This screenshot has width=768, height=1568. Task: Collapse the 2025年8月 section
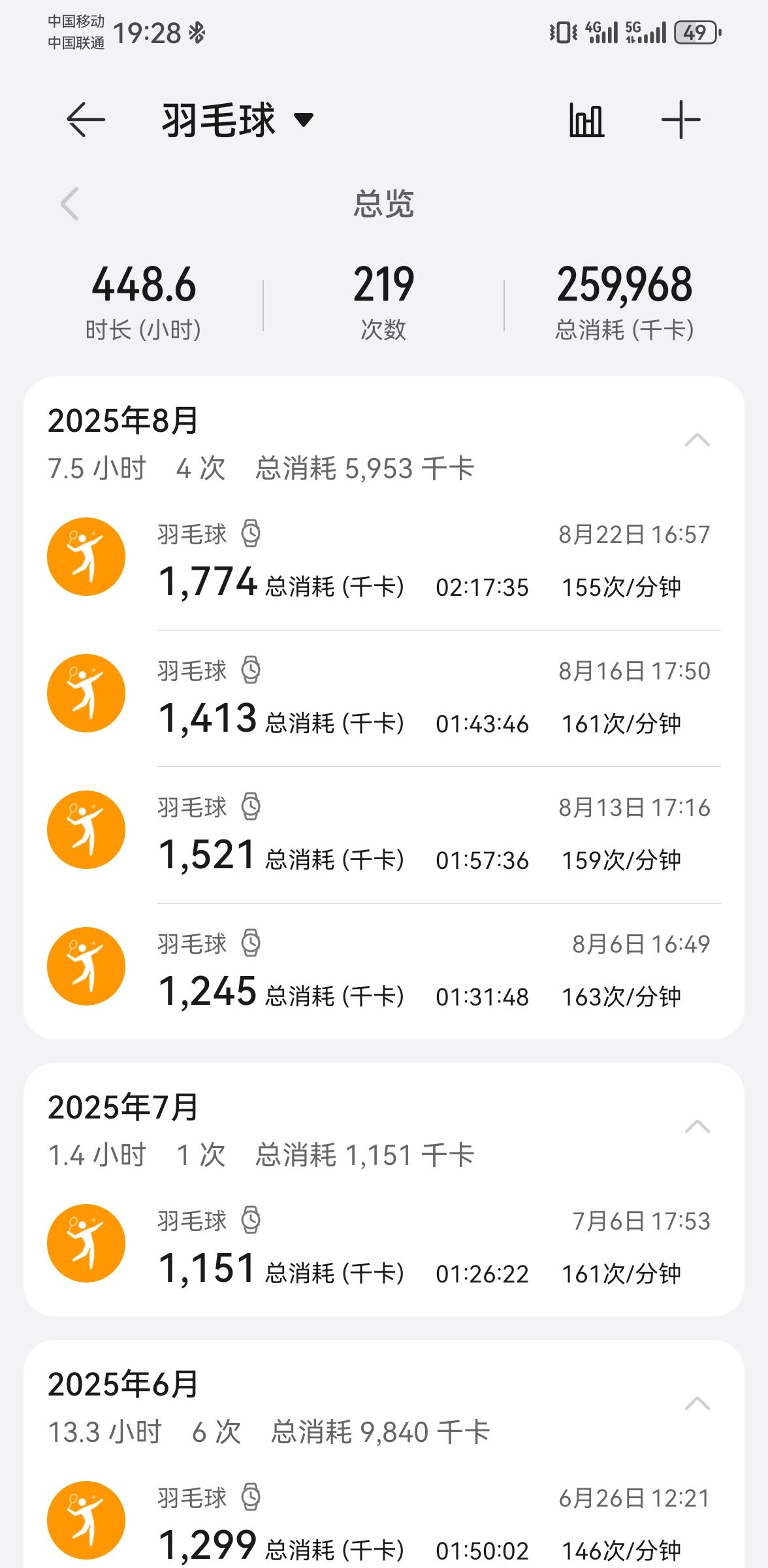697,440
